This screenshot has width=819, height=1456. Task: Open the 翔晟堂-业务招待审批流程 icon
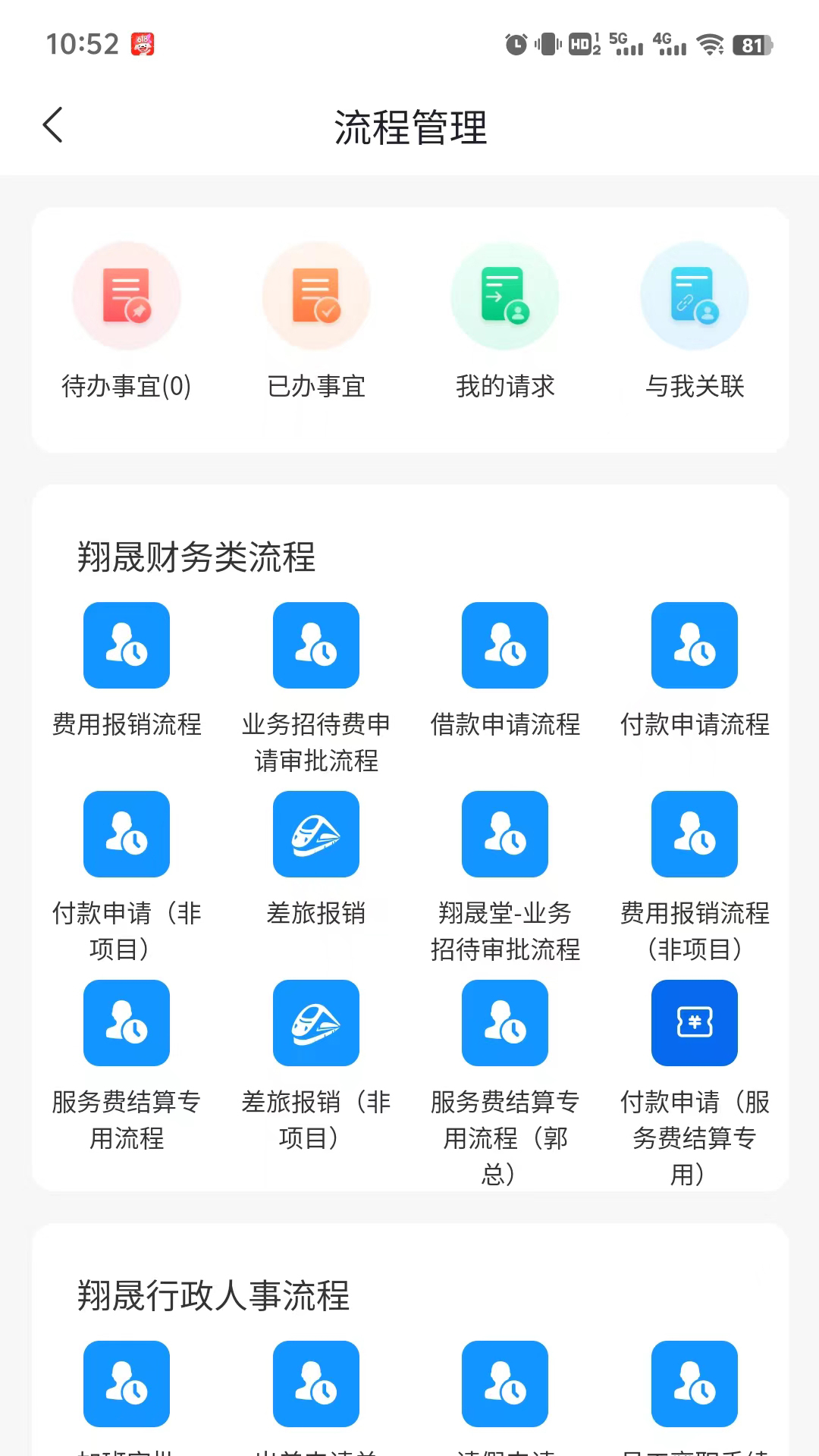505,834
